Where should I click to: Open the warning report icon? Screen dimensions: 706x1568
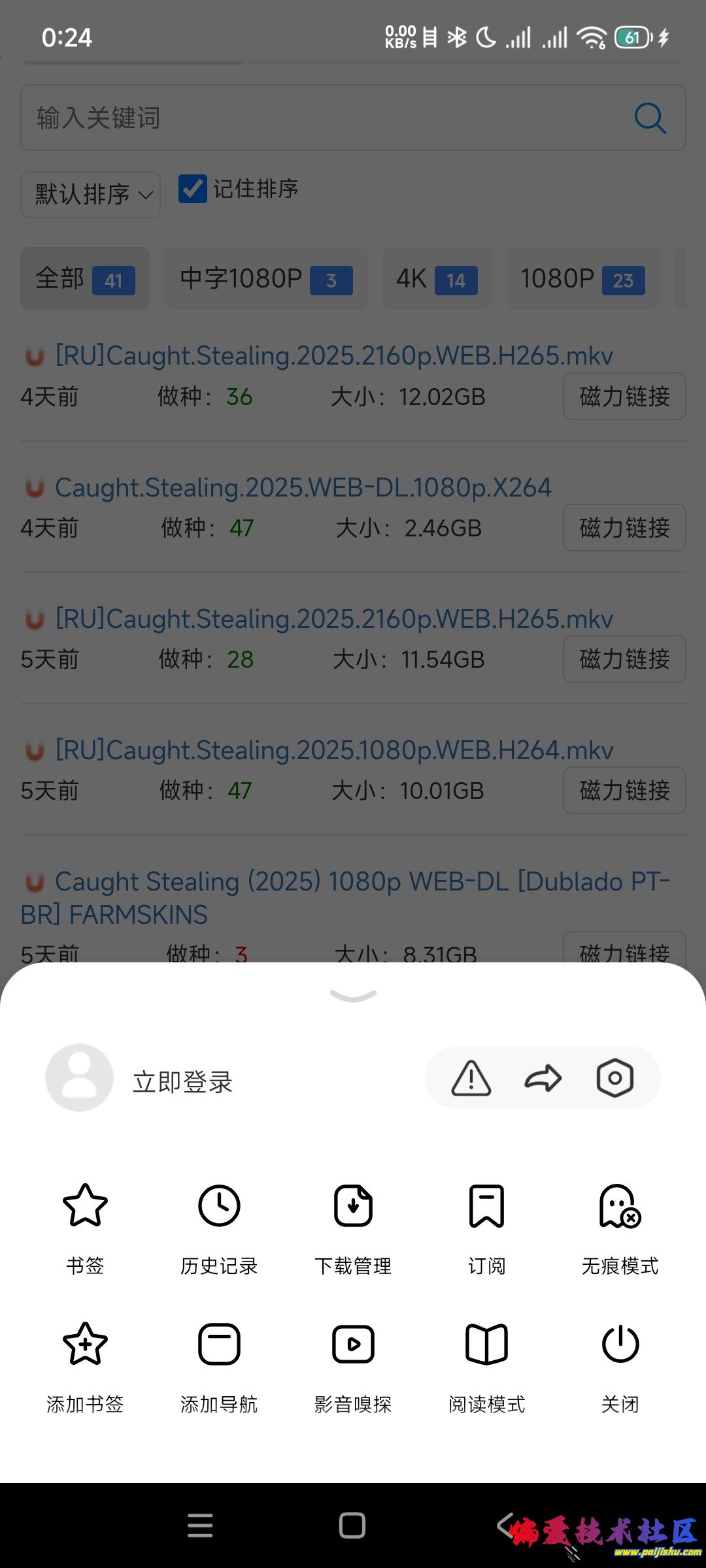[x=471, y=1078]
